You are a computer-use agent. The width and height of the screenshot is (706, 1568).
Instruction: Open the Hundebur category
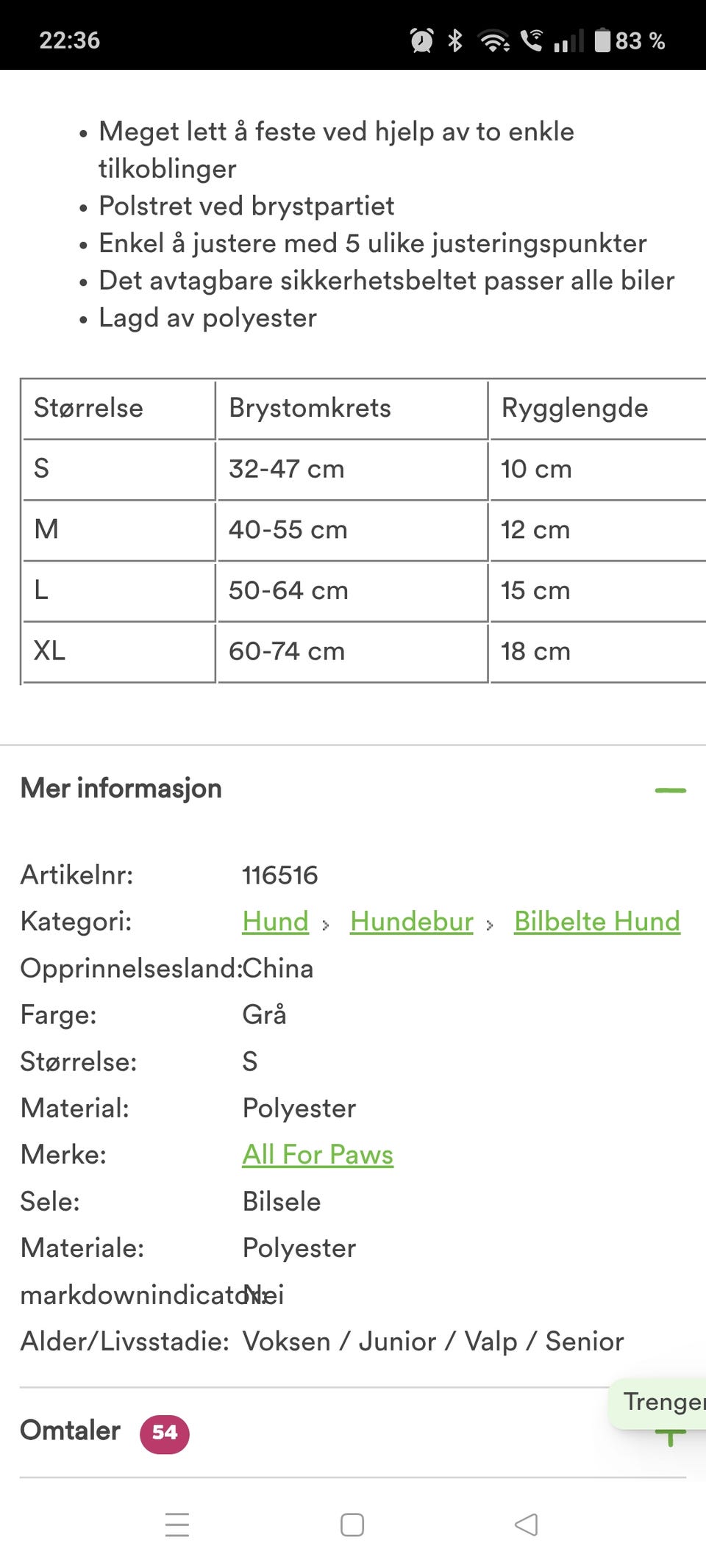tap(411, 921)
